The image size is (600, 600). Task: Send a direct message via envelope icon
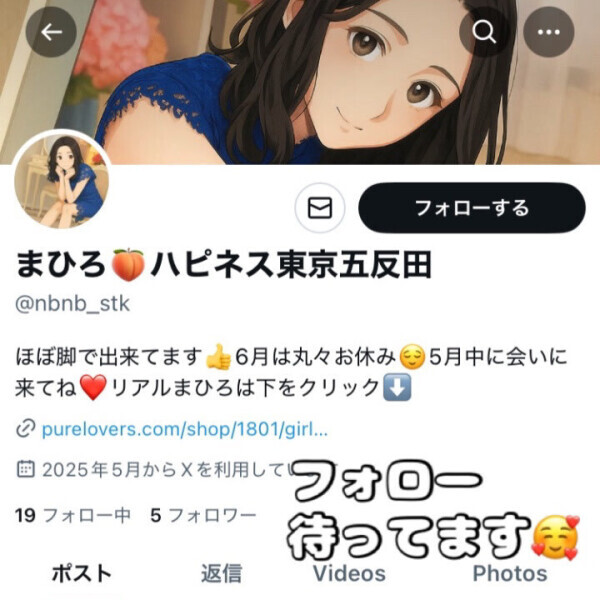(x=320, y=208)
